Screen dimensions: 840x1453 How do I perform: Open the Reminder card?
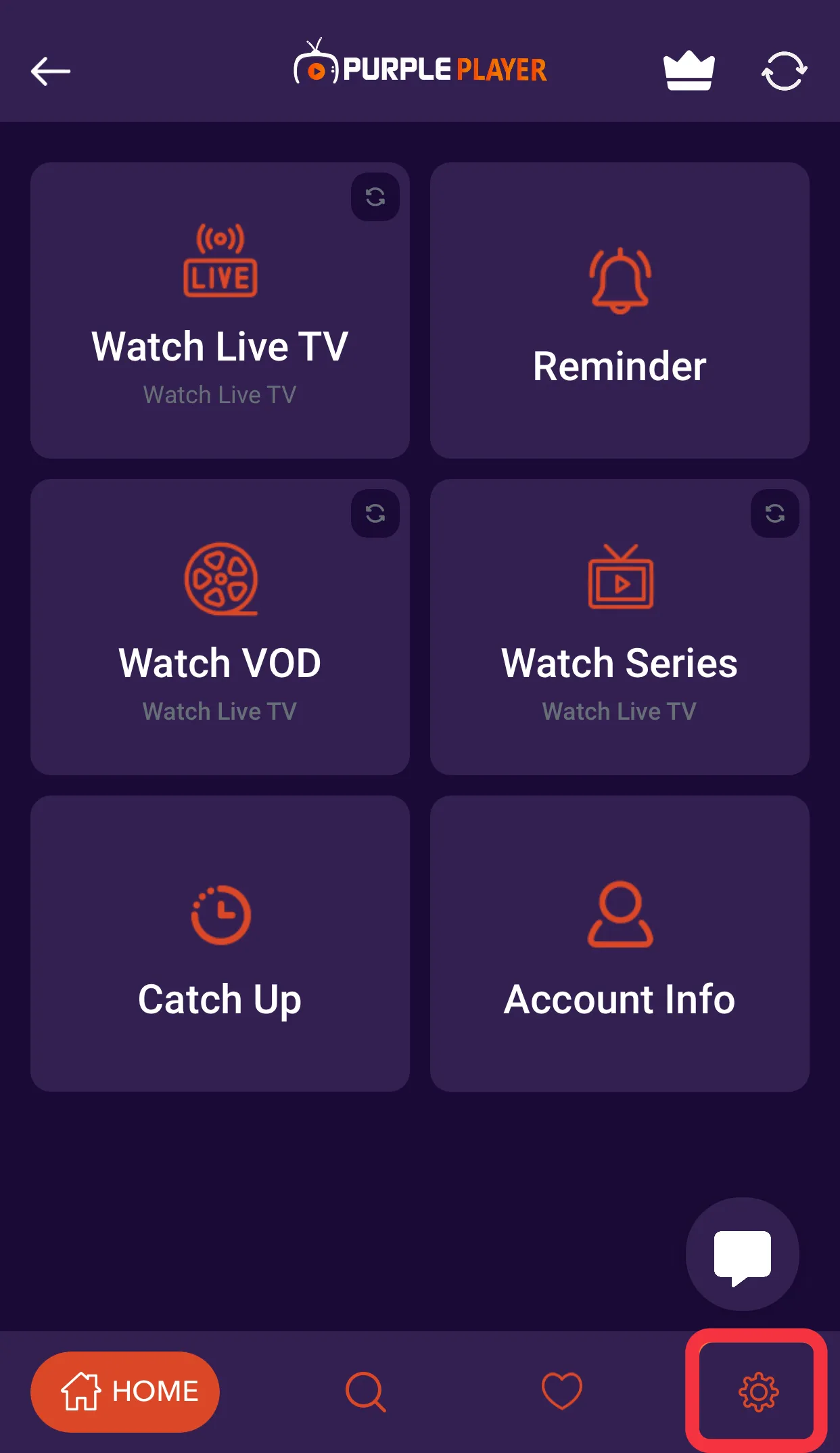tap(620, 311)
